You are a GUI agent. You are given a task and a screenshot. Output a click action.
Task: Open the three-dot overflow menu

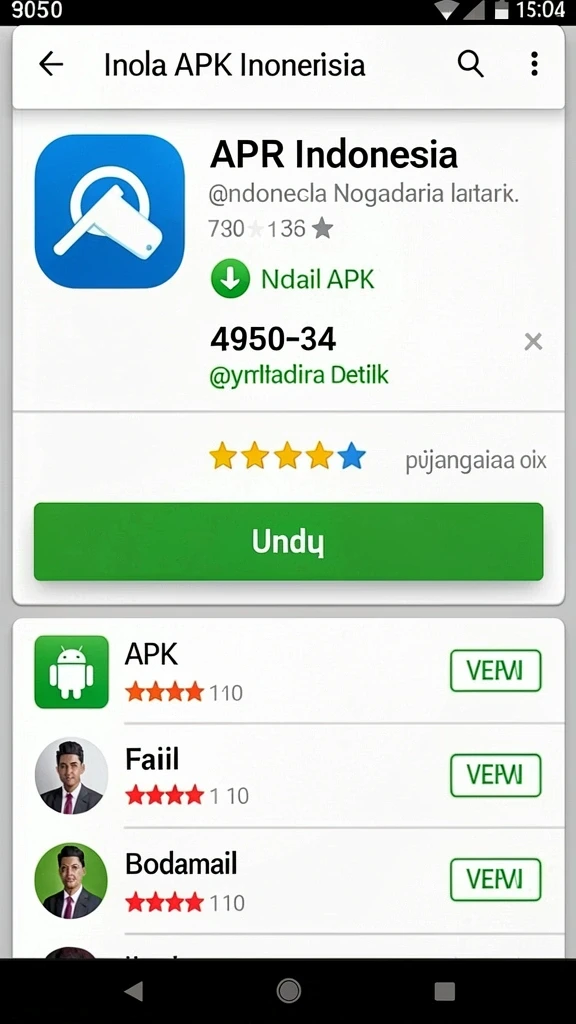point(534,64)
